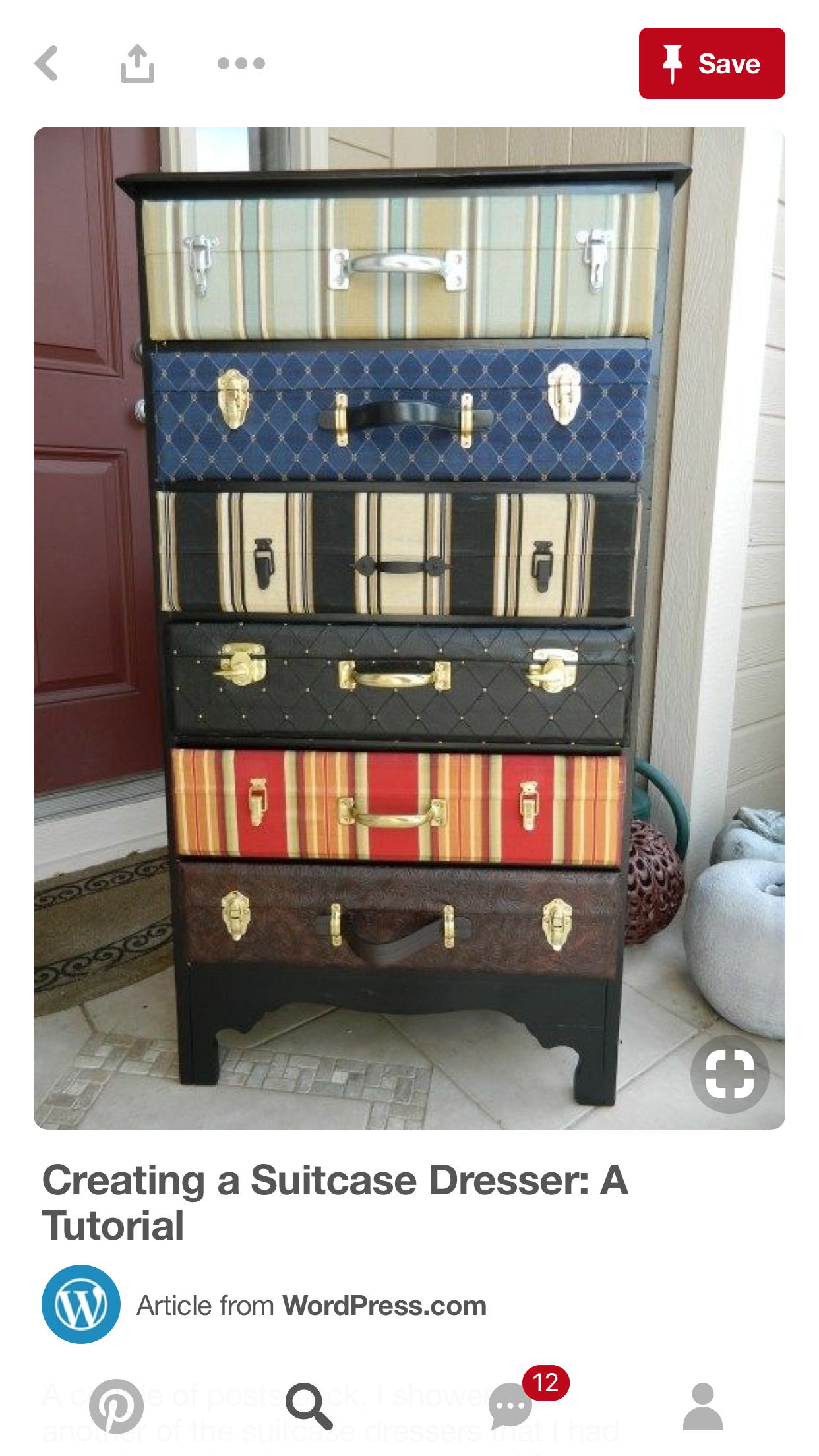Viewport: 819px width, 1456px height.
Task: Save this pin to a board
Action: [x=712, y=63]
